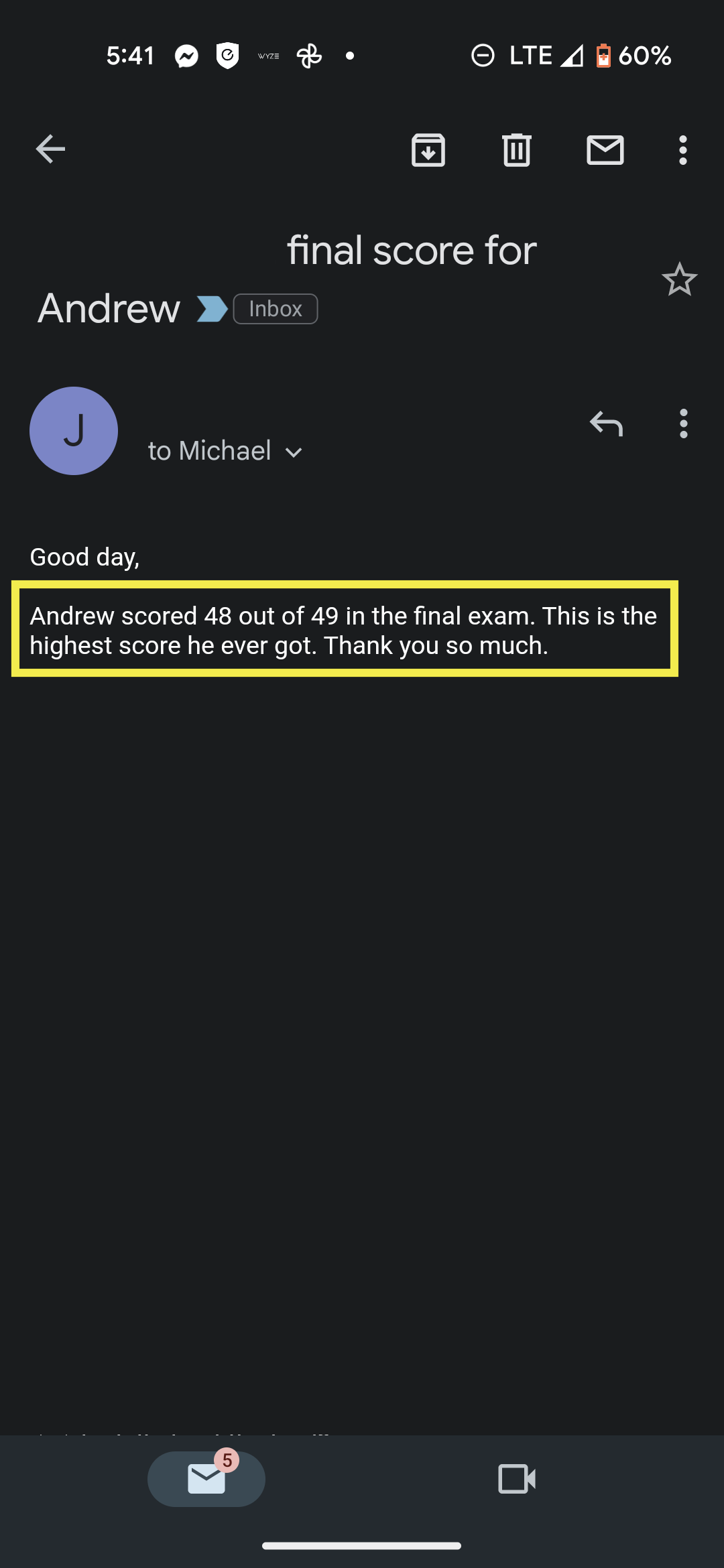This screenshot has width=724, height=1568.
Task: Delete this email with the trash icon
Action: (517, 149)
